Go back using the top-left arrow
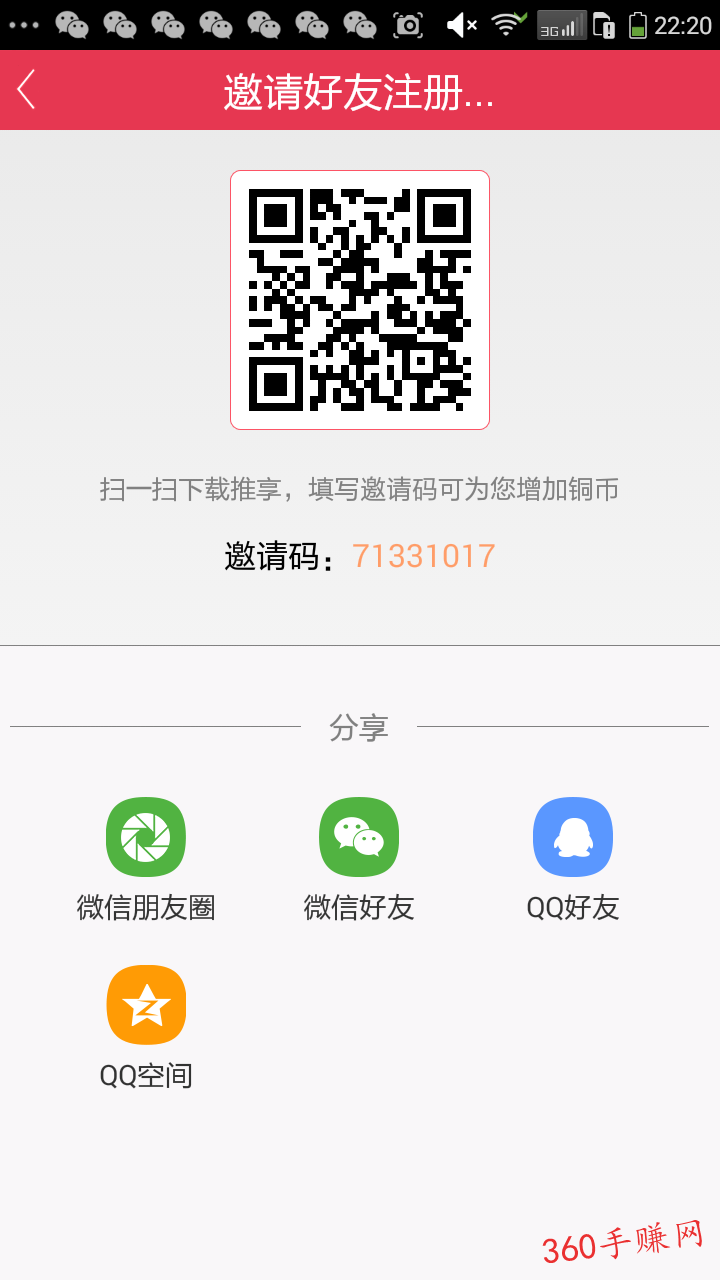Viewport: 720px width, 1280px height. [26, 90]
